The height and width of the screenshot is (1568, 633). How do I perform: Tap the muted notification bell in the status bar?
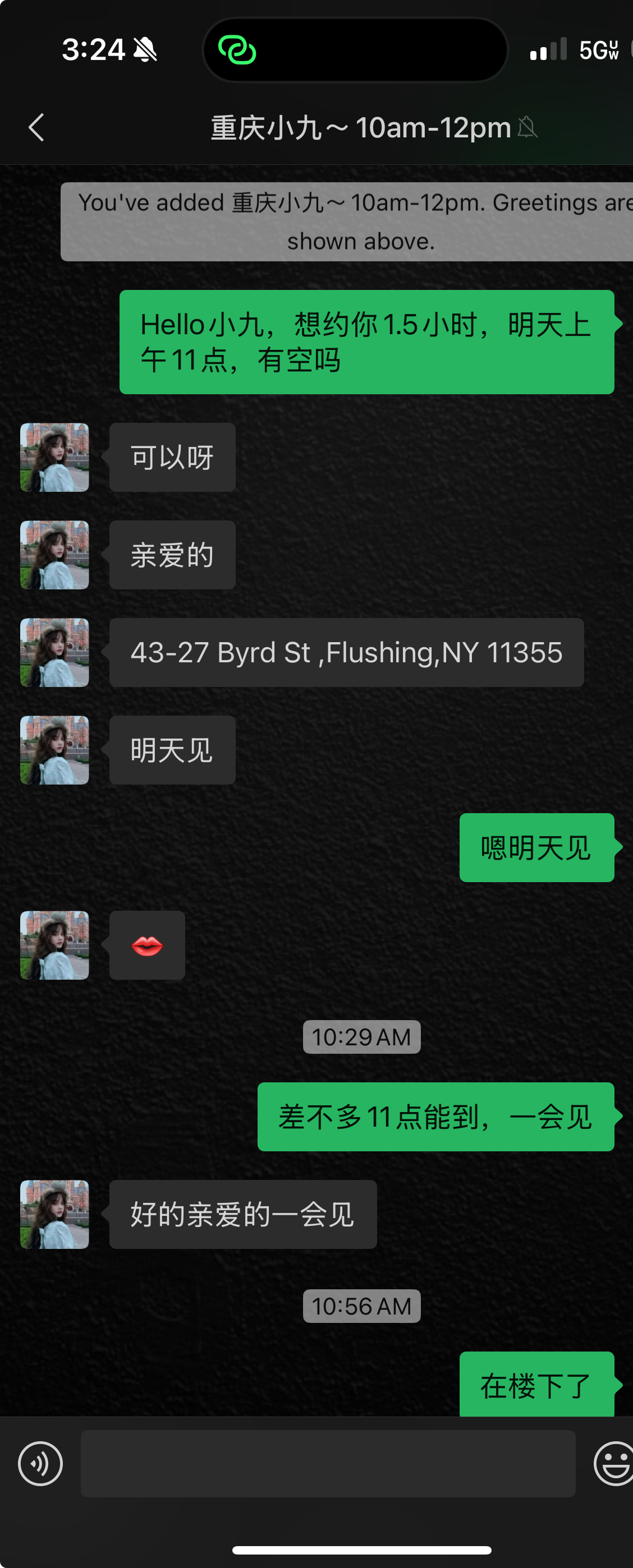pyautogui.click(x=144, y=50)
